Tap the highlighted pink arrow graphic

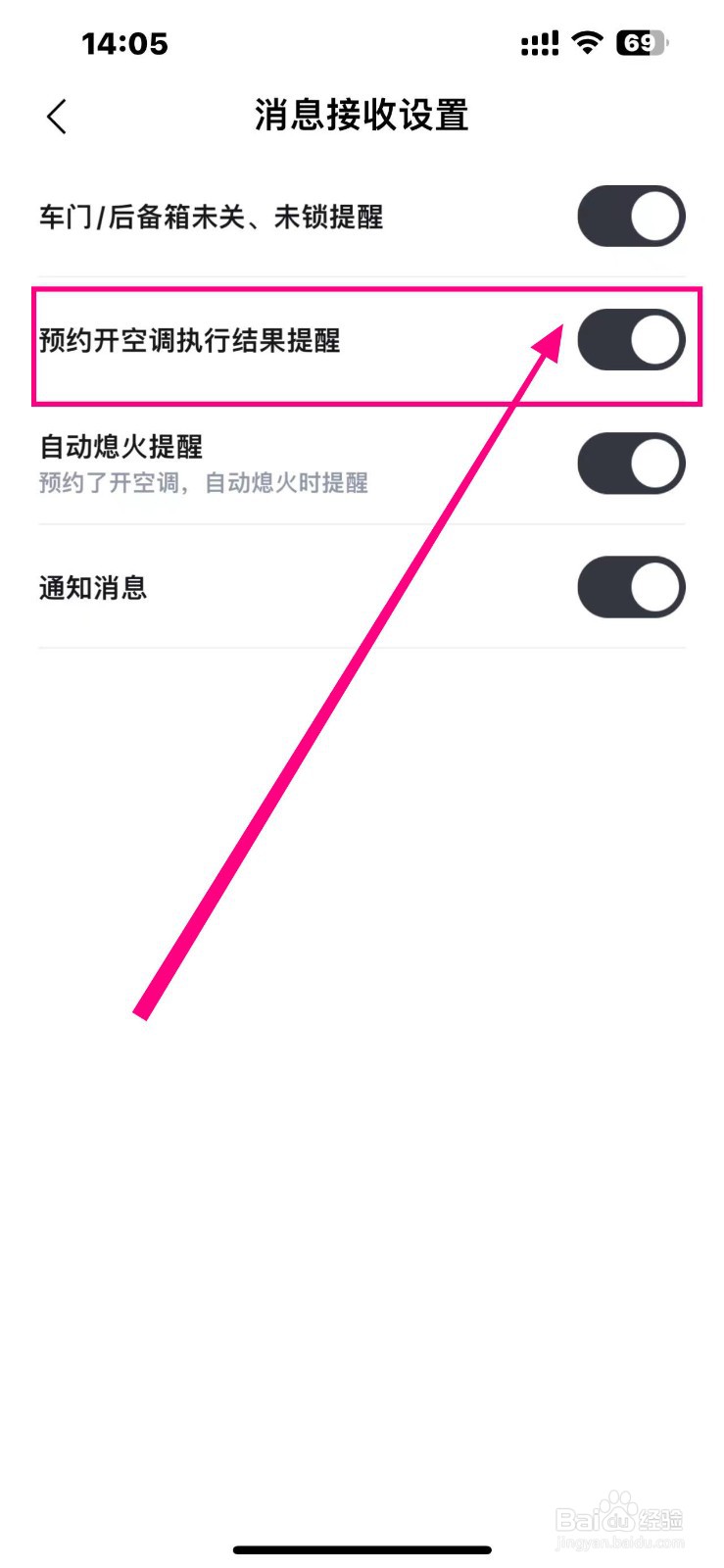point(353,676)
